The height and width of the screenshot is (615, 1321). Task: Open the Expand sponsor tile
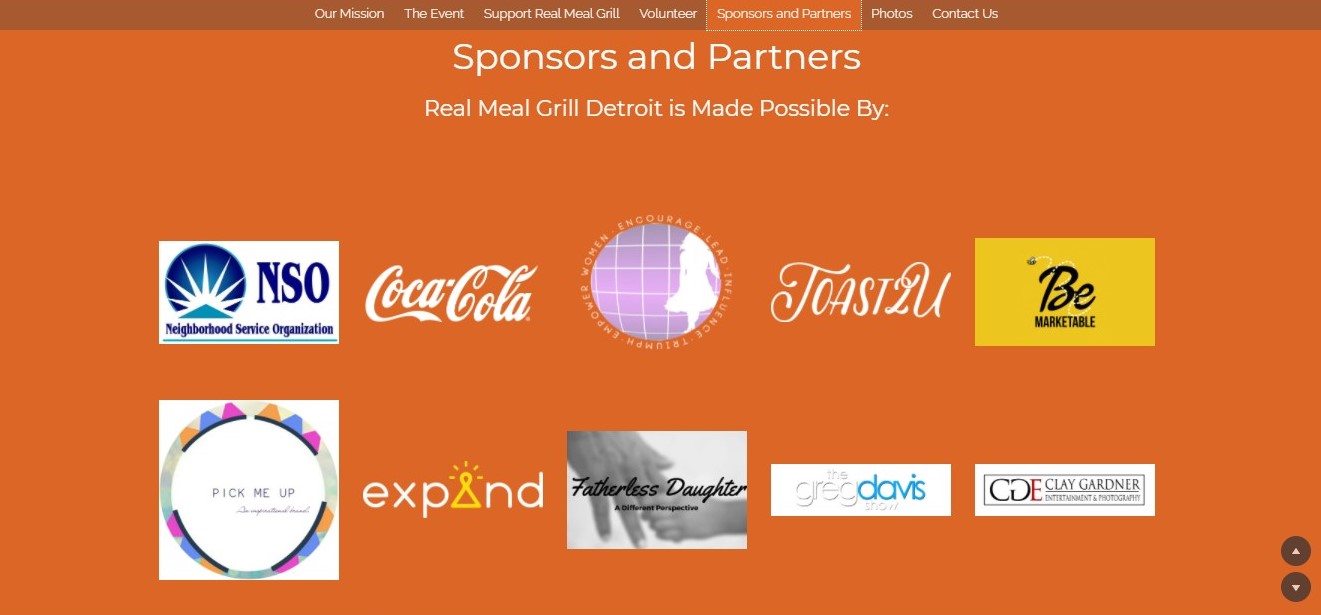452,490
